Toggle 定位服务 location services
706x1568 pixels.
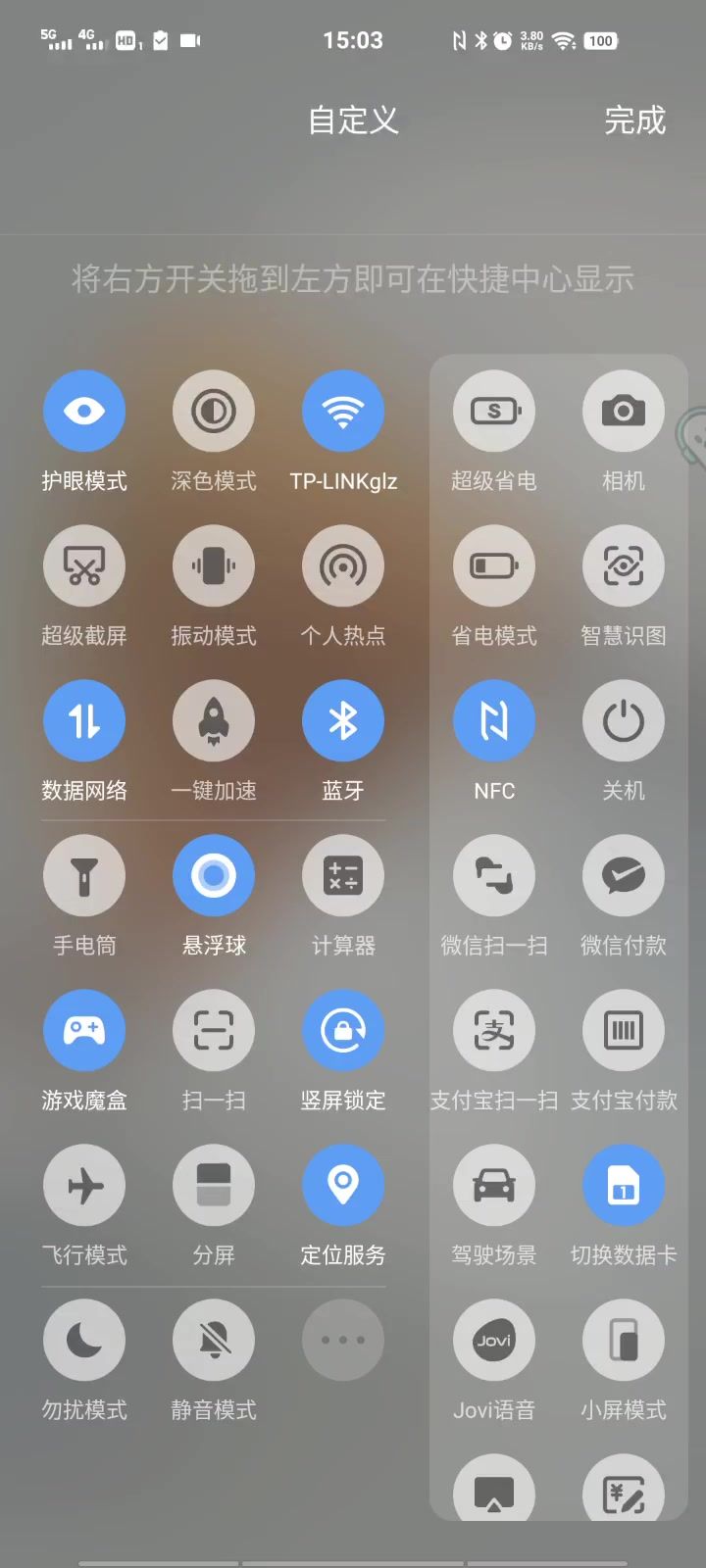343,1186
